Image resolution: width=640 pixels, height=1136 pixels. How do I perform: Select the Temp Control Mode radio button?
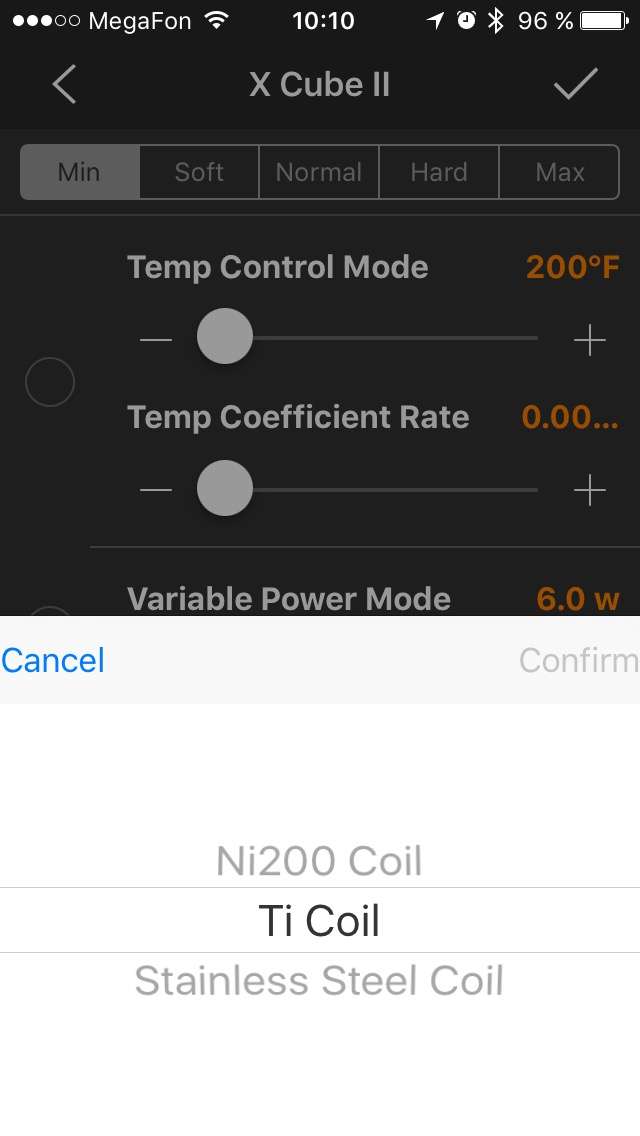click(49, 382)
